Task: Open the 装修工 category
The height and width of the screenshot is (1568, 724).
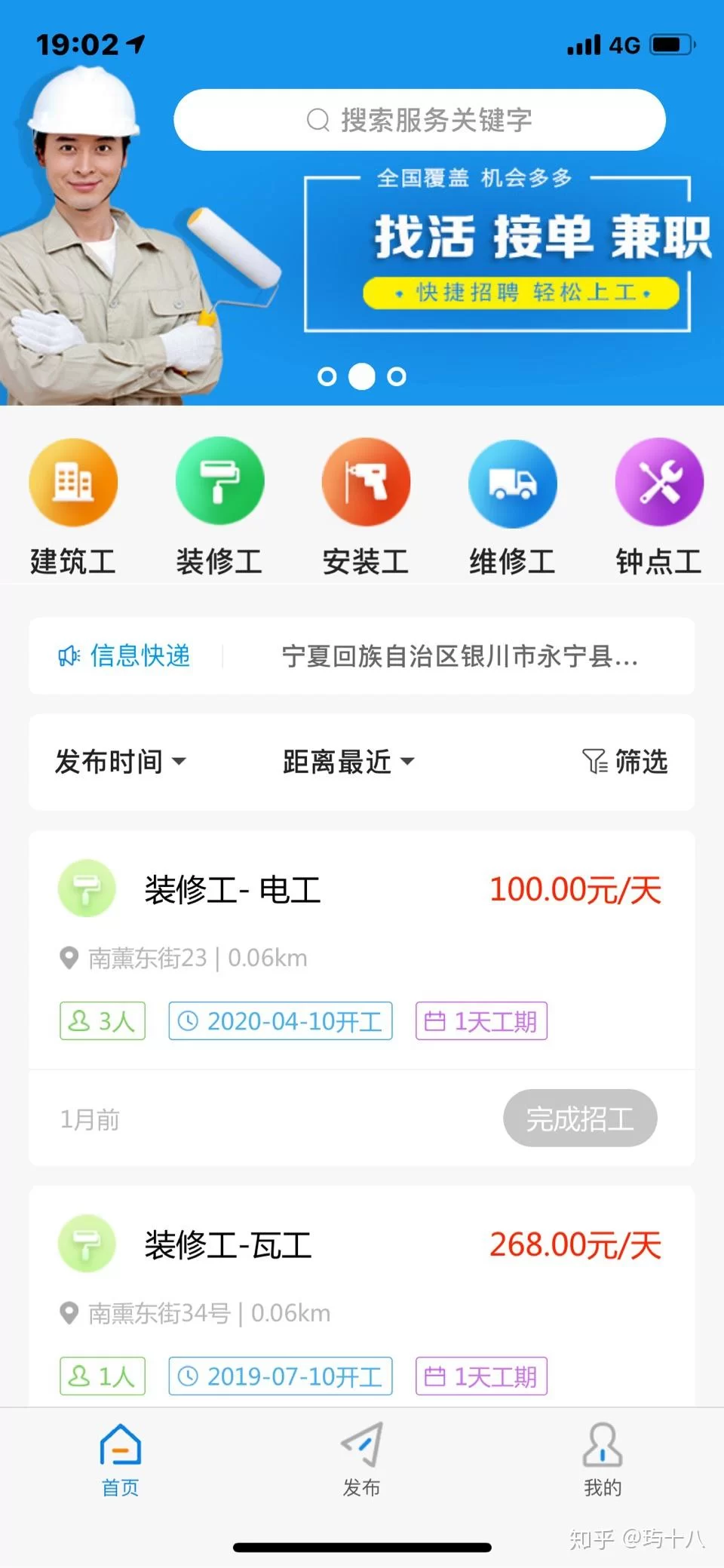Action: (219, 506)
